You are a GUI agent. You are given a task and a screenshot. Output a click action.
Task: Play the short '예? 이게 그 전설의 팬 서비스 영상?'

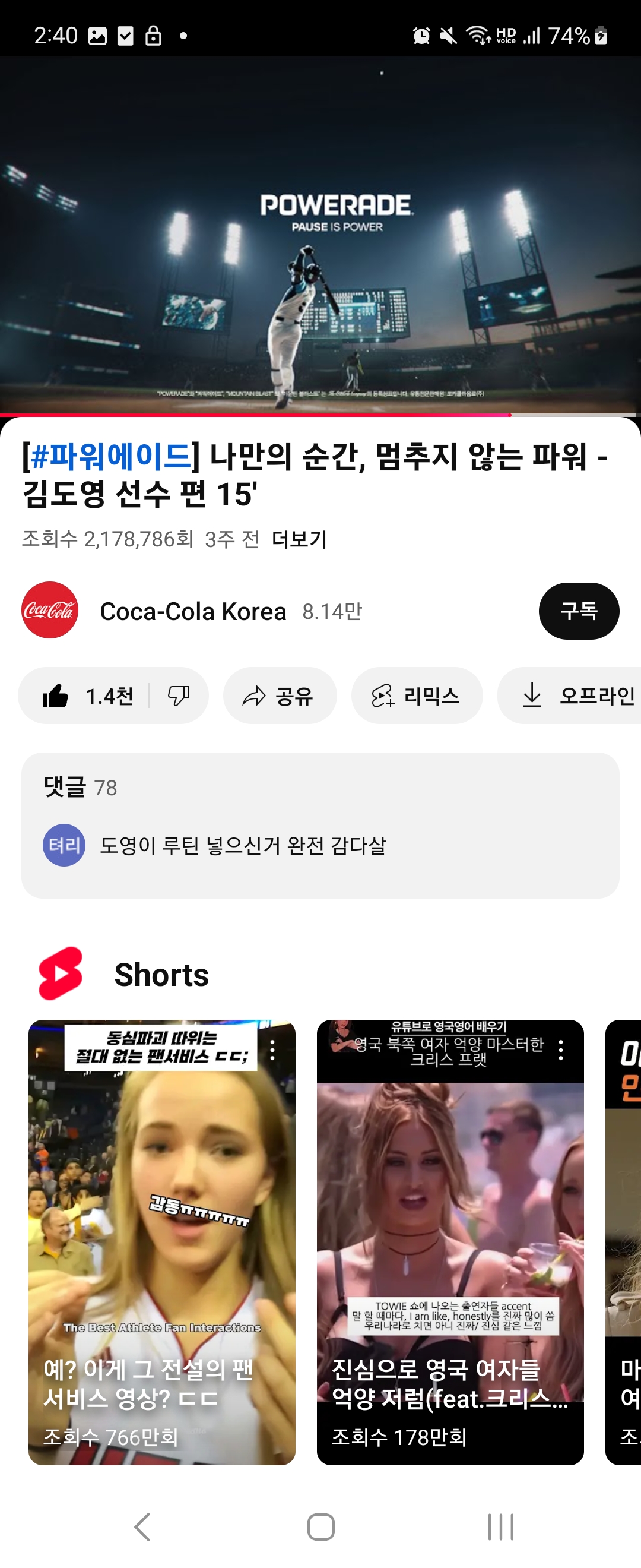[x=162, y=1242]
